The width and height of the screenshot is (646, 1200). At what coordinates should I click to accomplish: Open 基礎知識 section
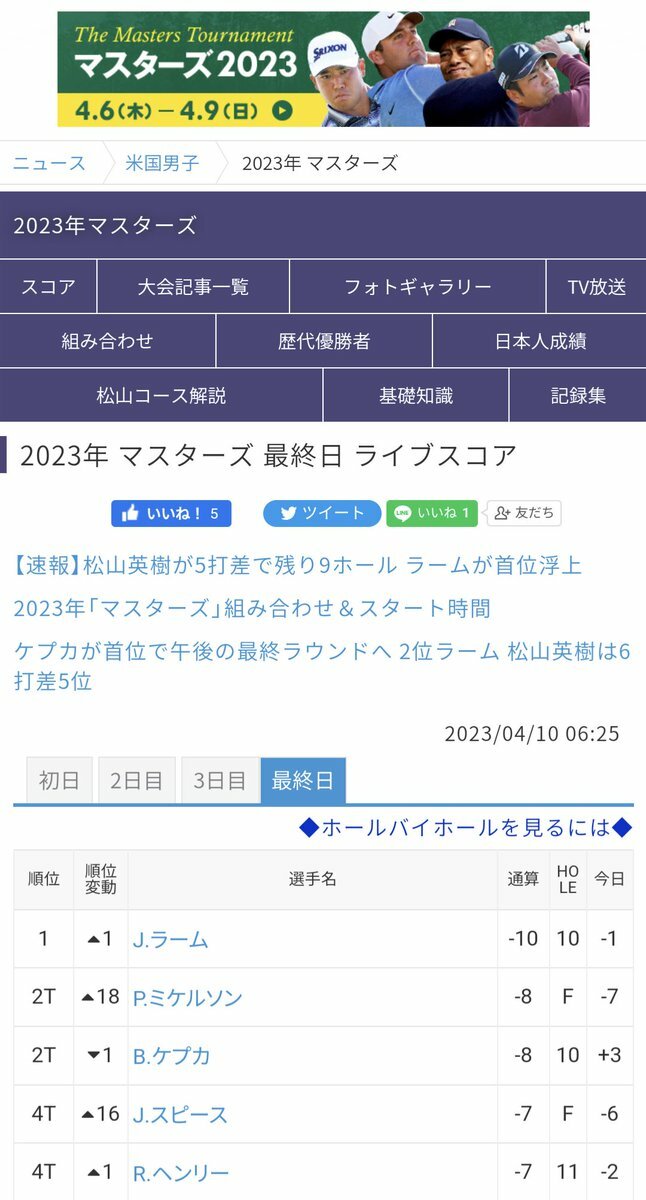(416, 395)
